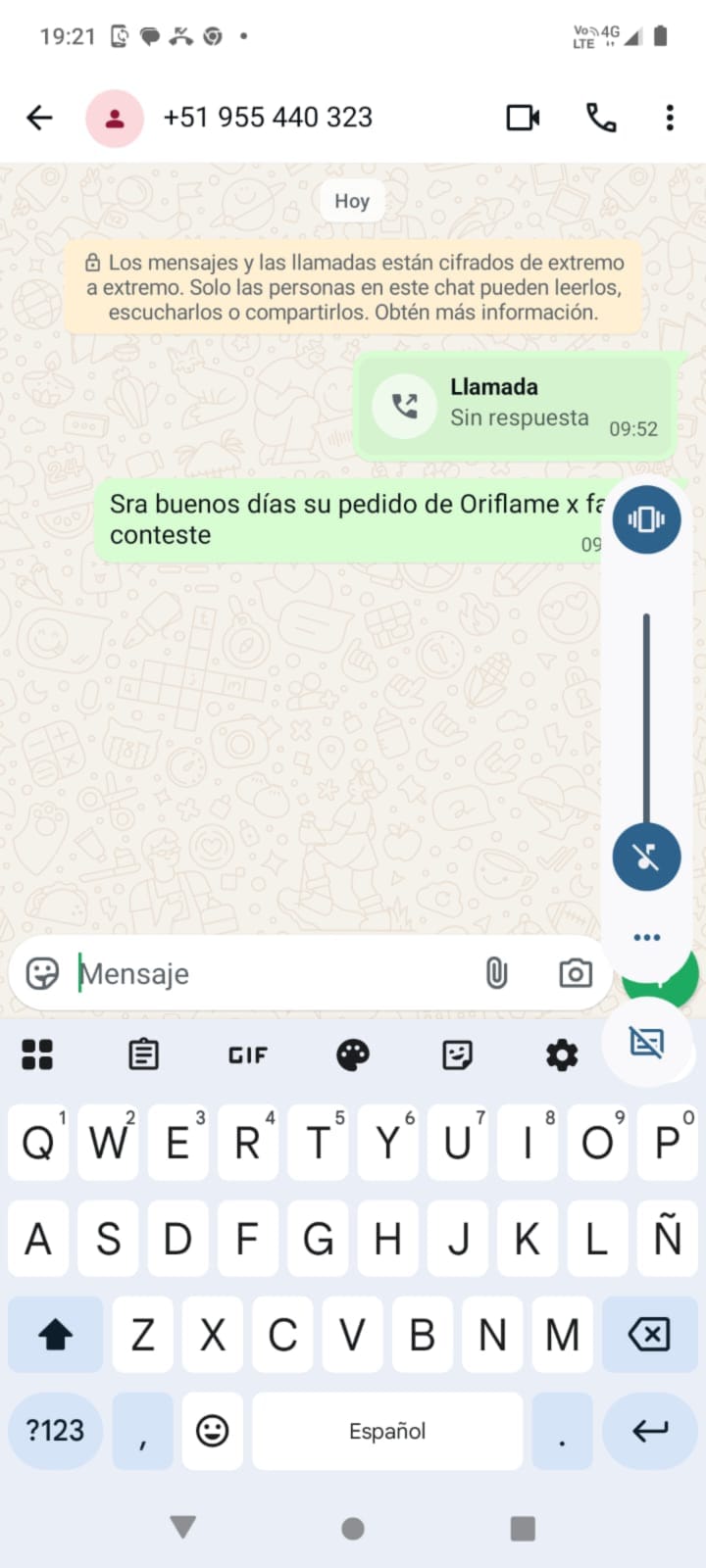Screen dimensions: 706x1568
Task: Toggle the vibrate ringer mode button
Action: (x=646, y=519)
